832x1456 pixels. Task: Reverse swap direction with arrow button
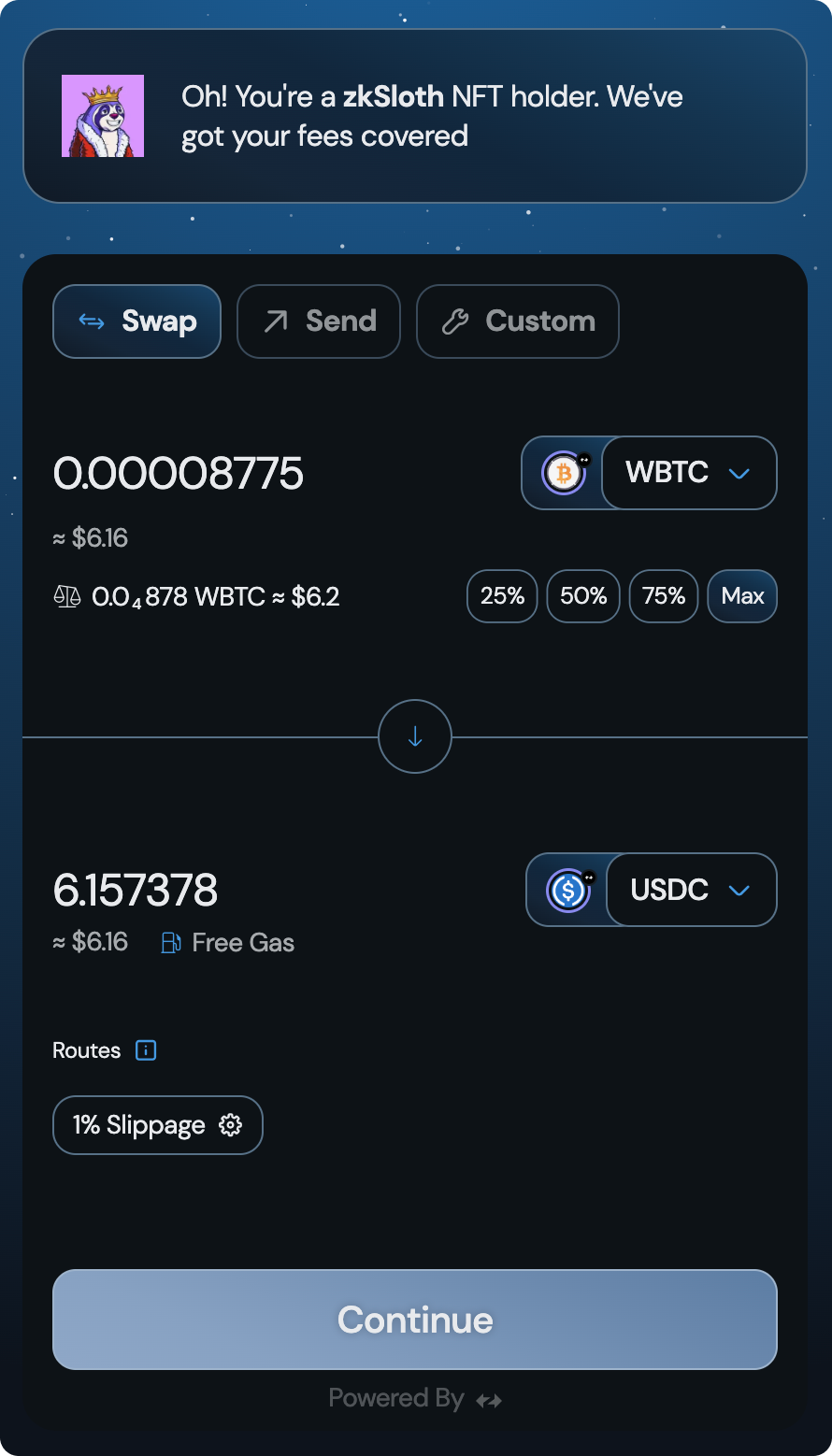[x=415, y=736]
